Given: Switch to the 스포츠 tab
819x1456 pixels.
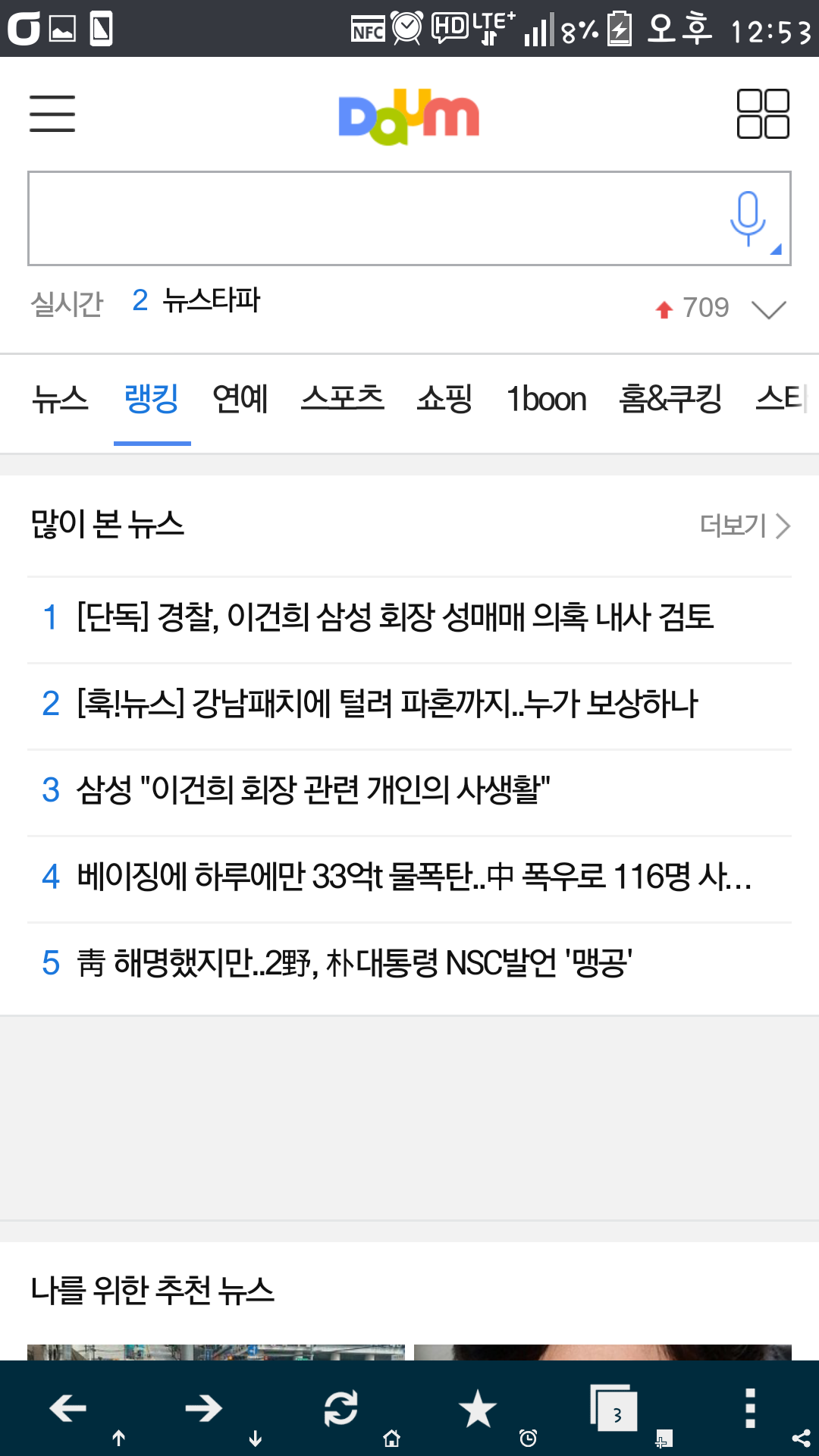Looking at the screenshot, I should point(342,399).
